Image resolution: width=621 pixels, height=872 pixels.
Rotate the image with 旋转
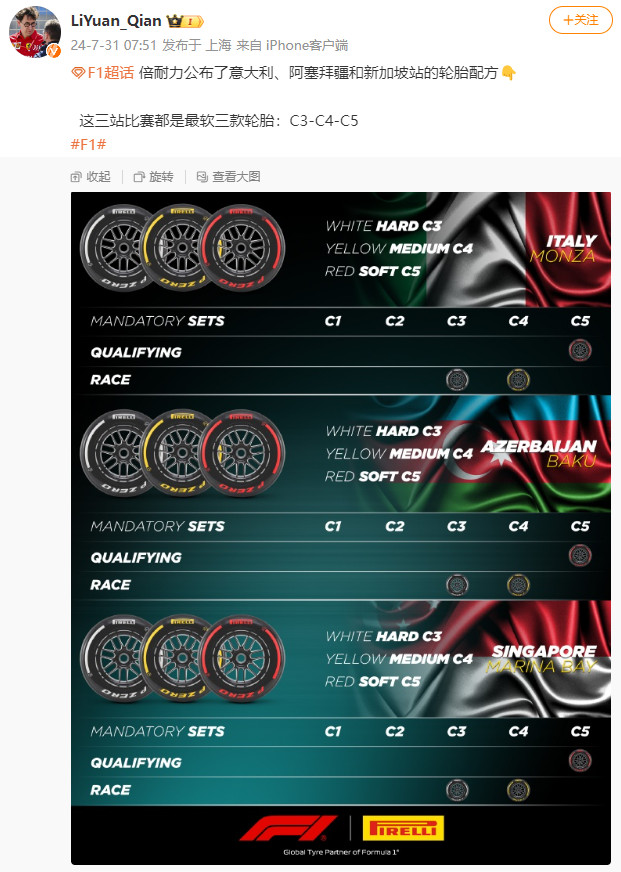coord(153,176)
